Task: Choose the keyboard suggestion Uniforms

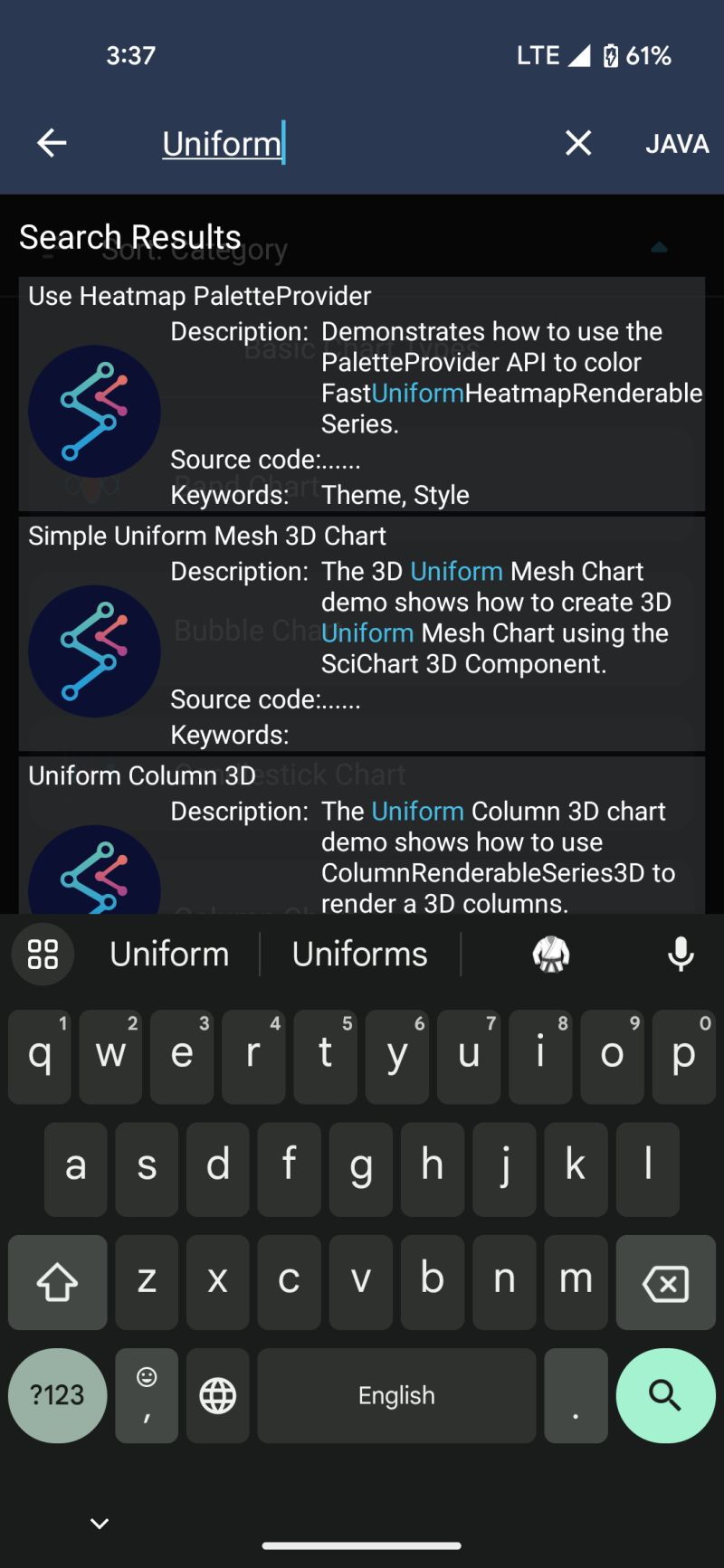Action: click(x=360, y=955)
